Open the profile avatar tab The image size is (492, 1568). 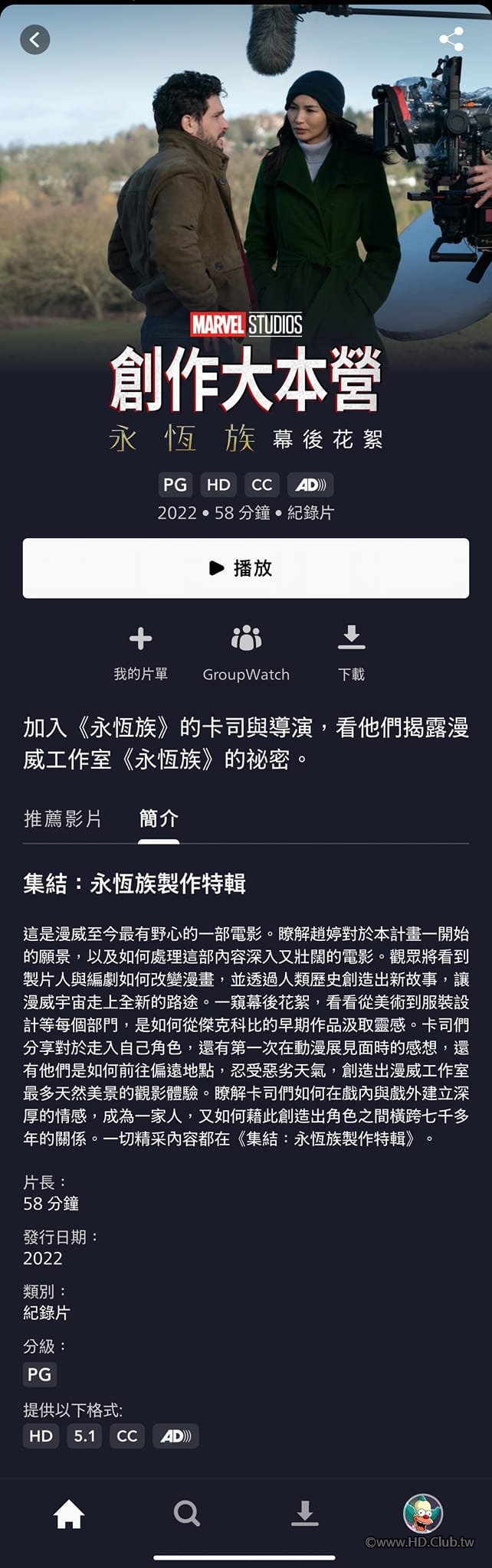coord(422,1514)
